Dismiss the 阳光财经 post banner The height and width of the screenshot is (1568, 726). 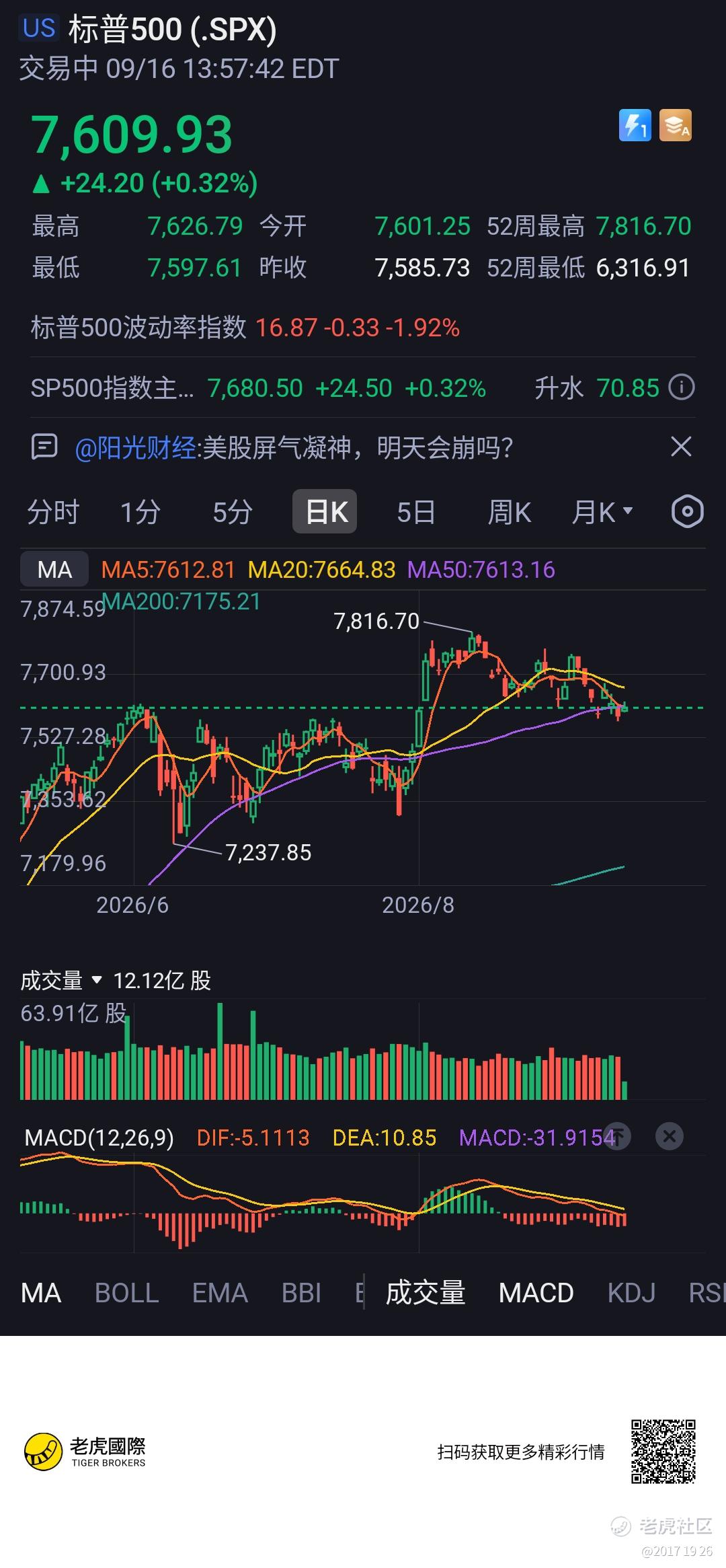681,446
